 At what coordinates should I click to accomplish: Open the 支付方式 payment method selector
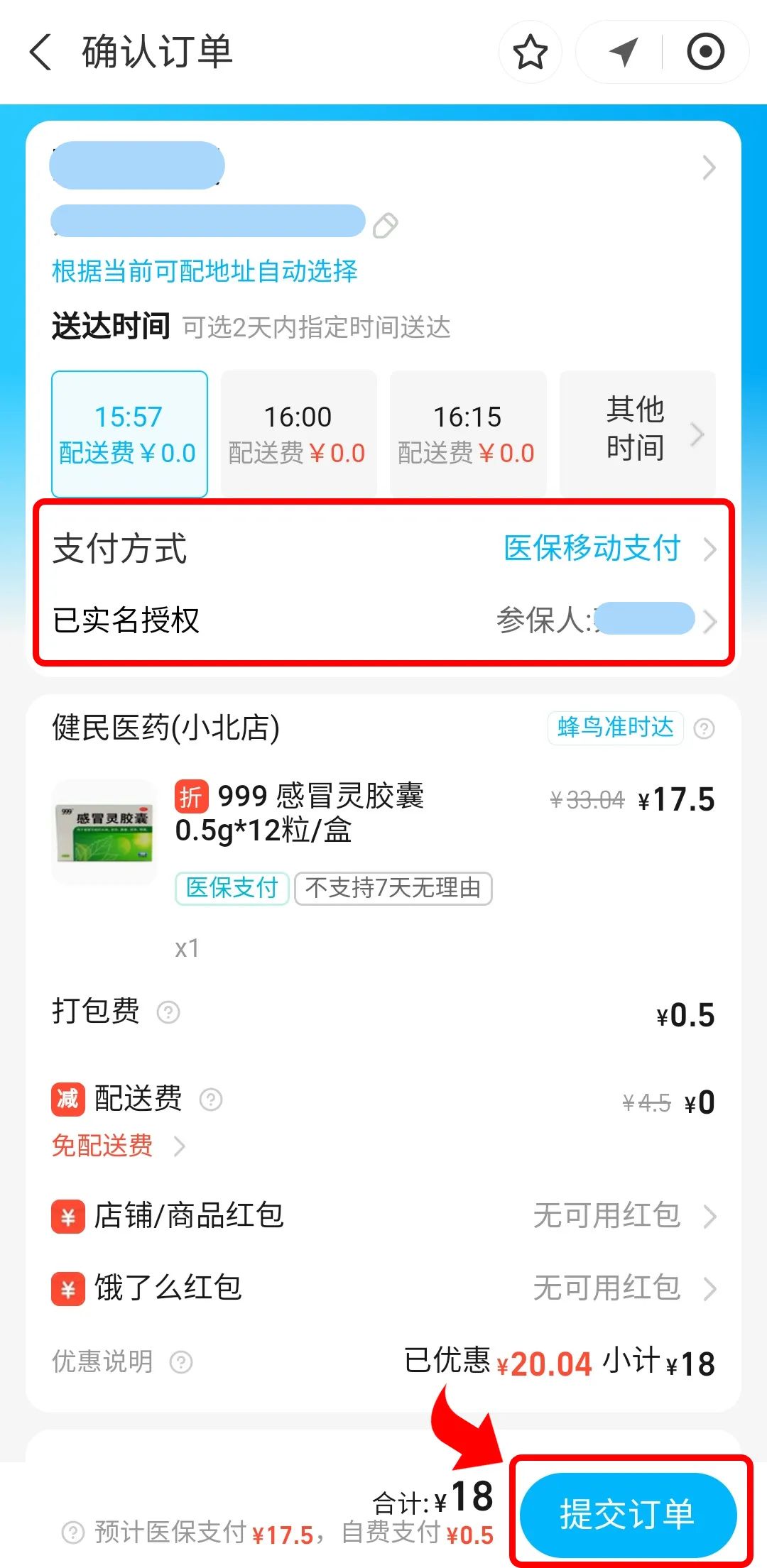tap(593, 549)
